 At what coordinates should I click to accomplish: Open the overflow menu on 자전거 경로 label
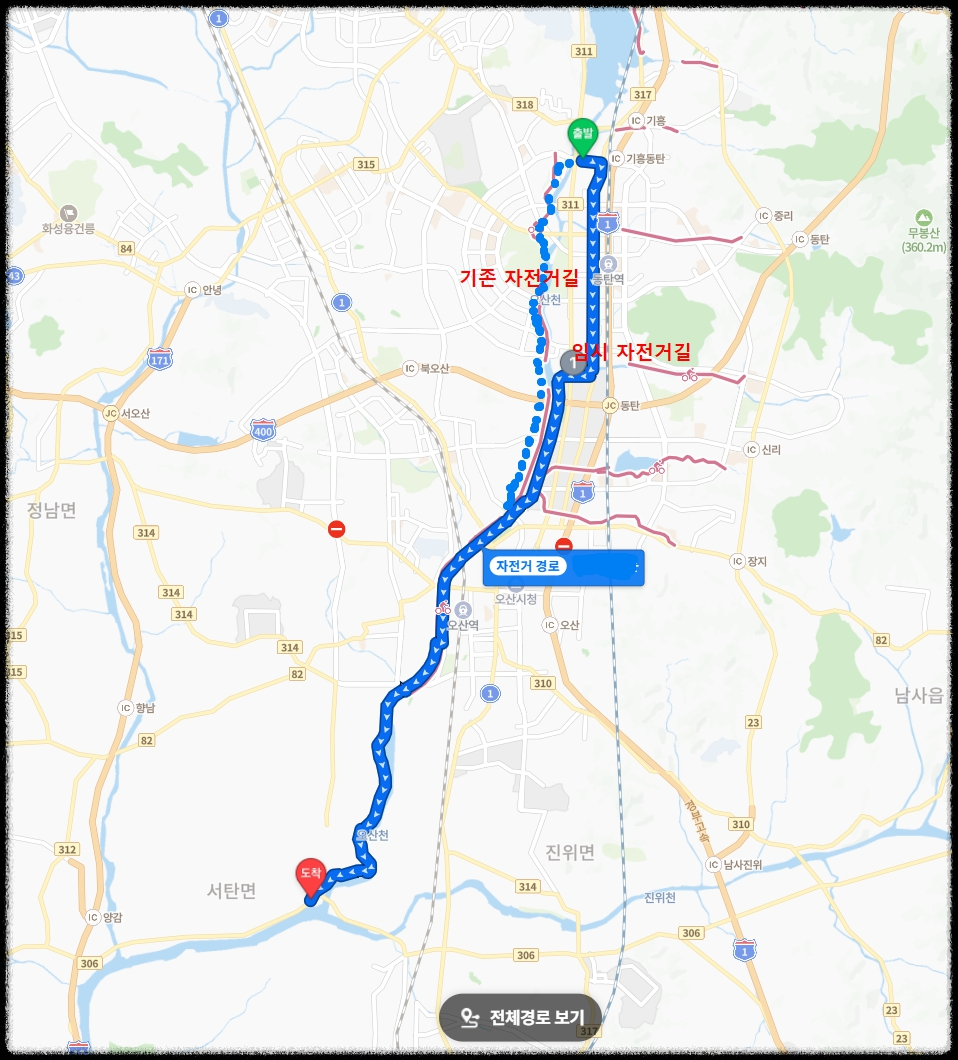click(x=636, y=567)
